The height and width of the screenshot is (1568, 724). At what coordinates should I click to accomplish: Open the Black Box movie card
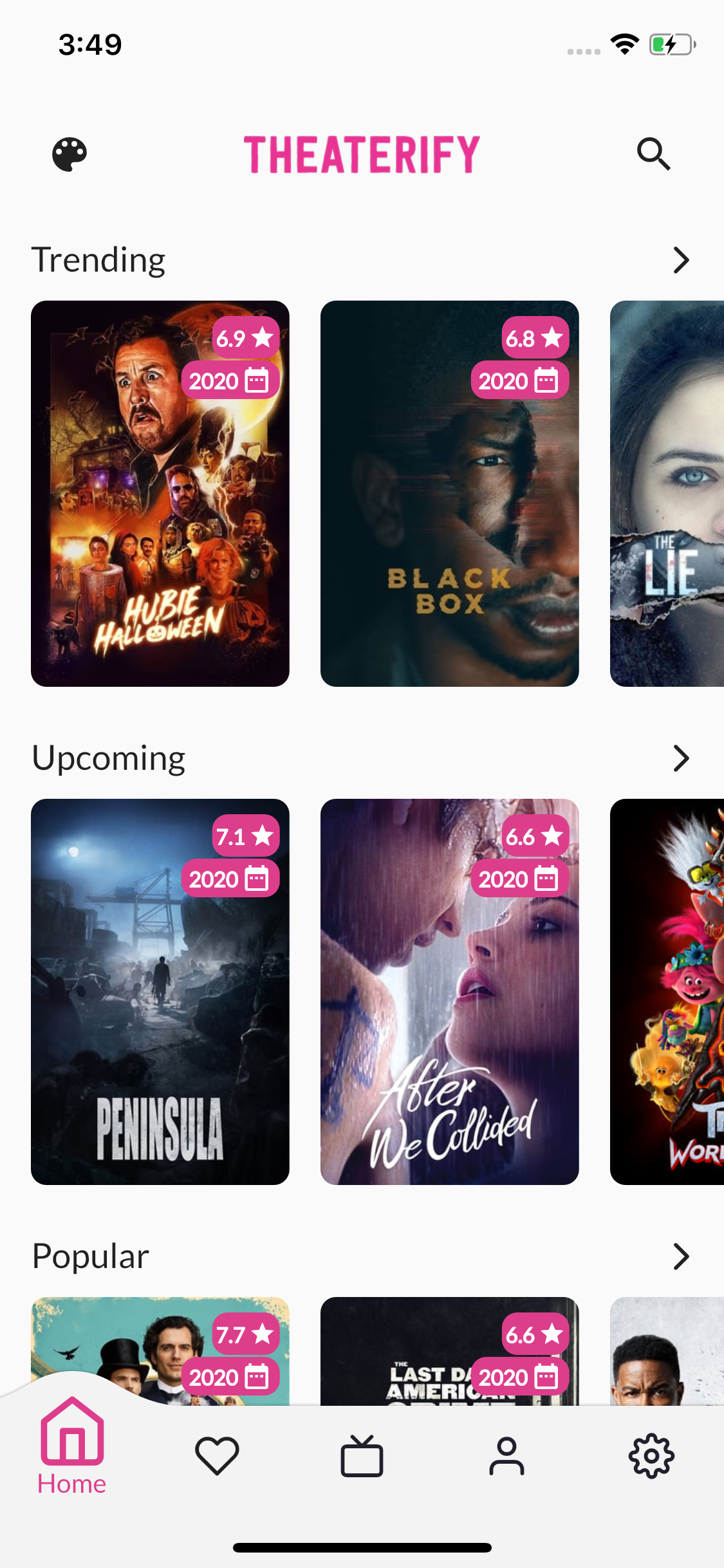coord(450,494)
